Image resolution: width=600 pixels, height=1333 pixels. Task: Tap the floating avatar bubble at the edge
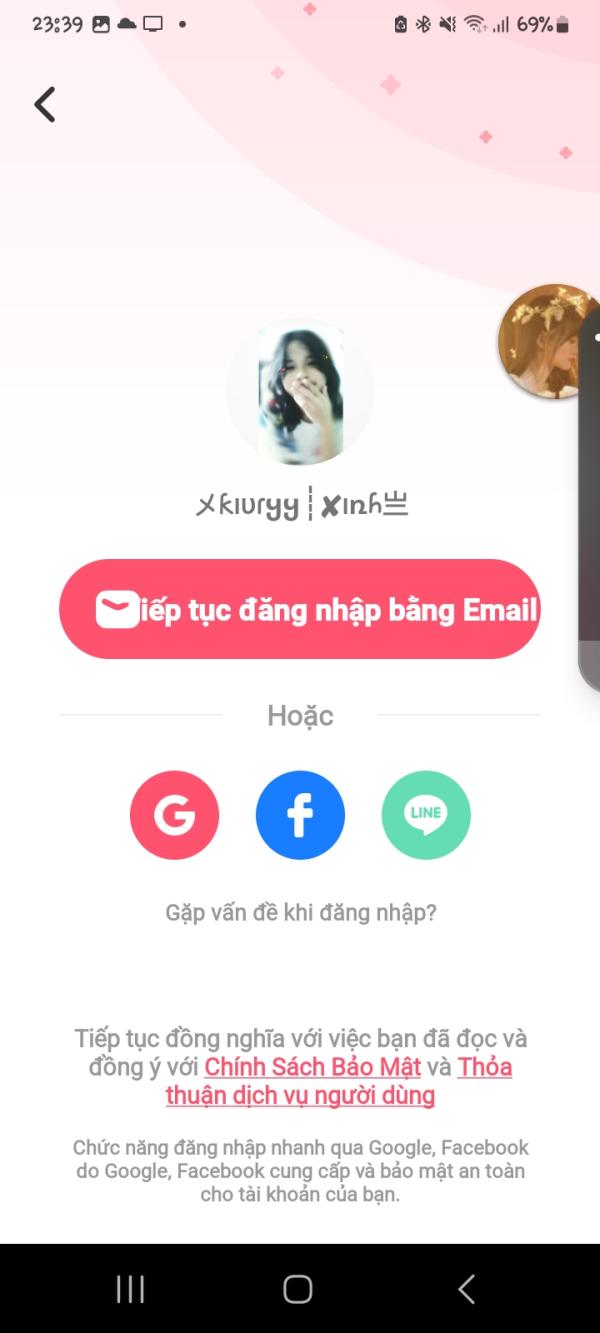click(x=545, y=340)
